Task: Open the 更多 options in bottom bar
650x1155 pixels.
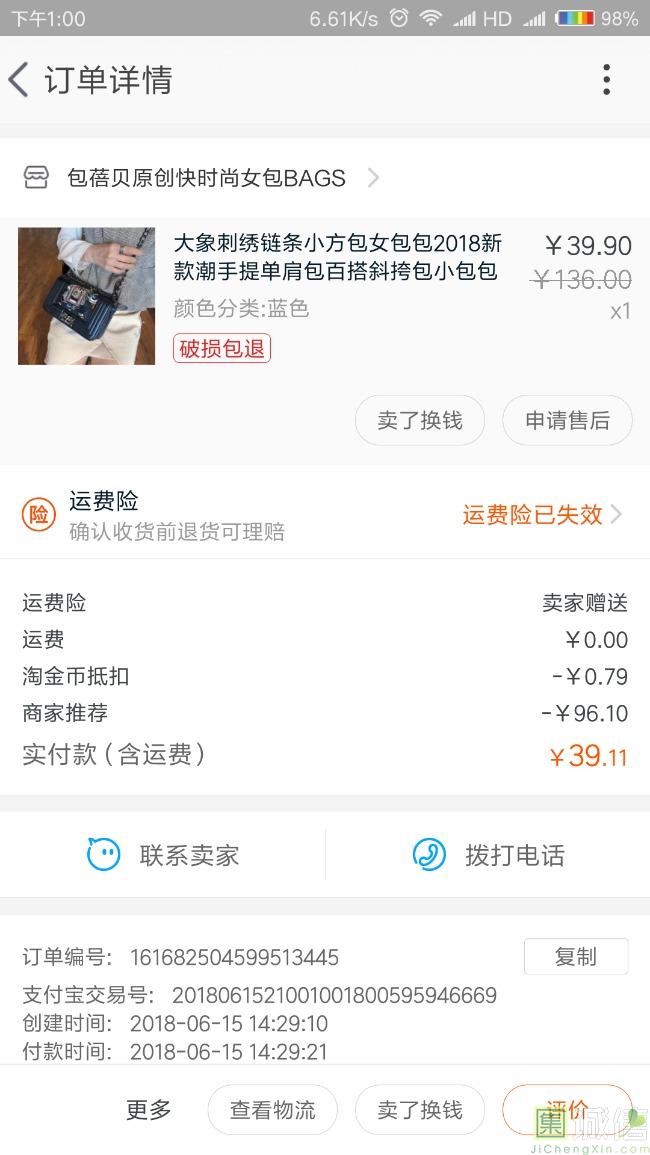Action: click(x=149, y=1110)
